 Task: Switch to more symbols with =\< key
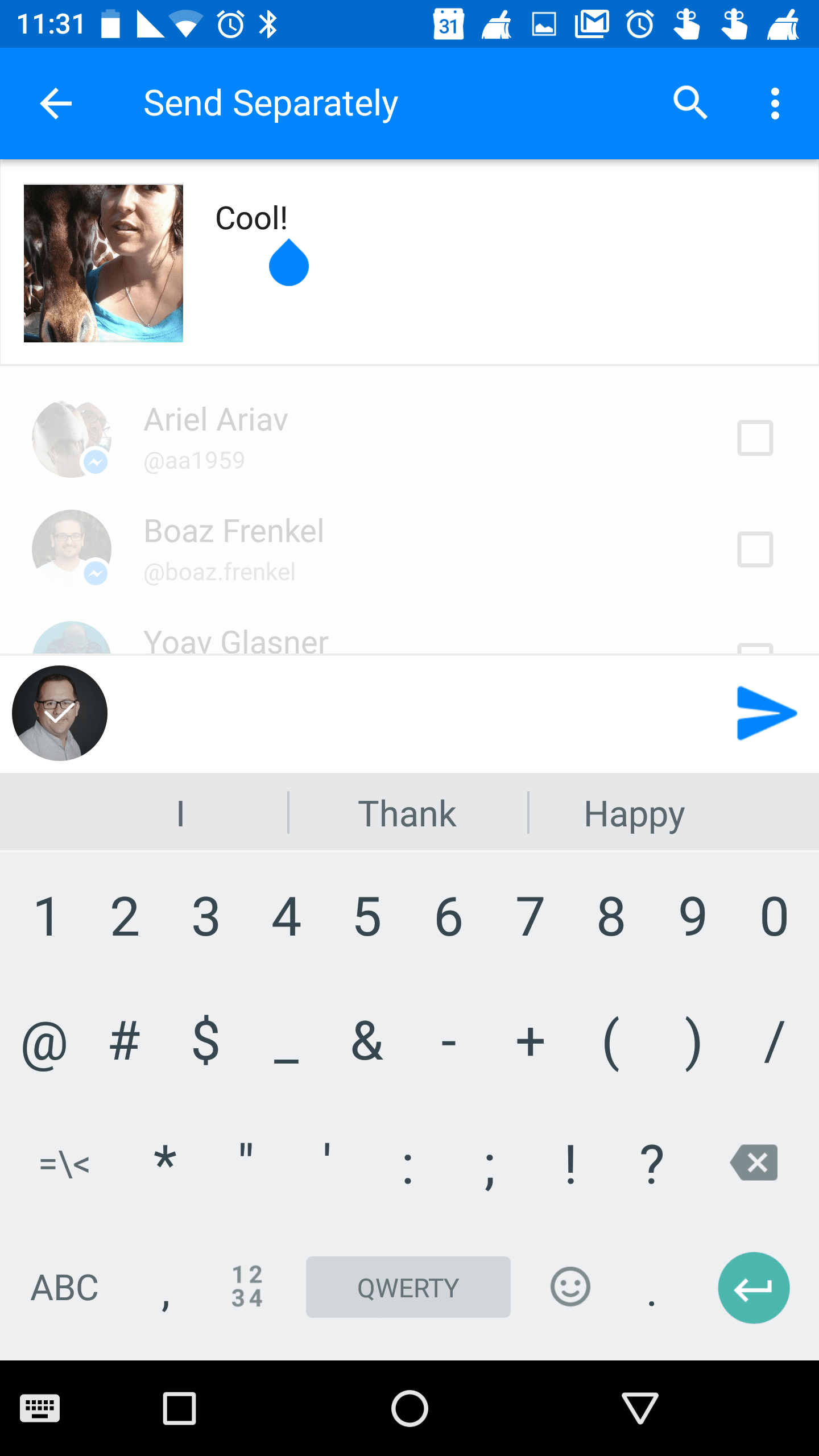click(64, 1164)
